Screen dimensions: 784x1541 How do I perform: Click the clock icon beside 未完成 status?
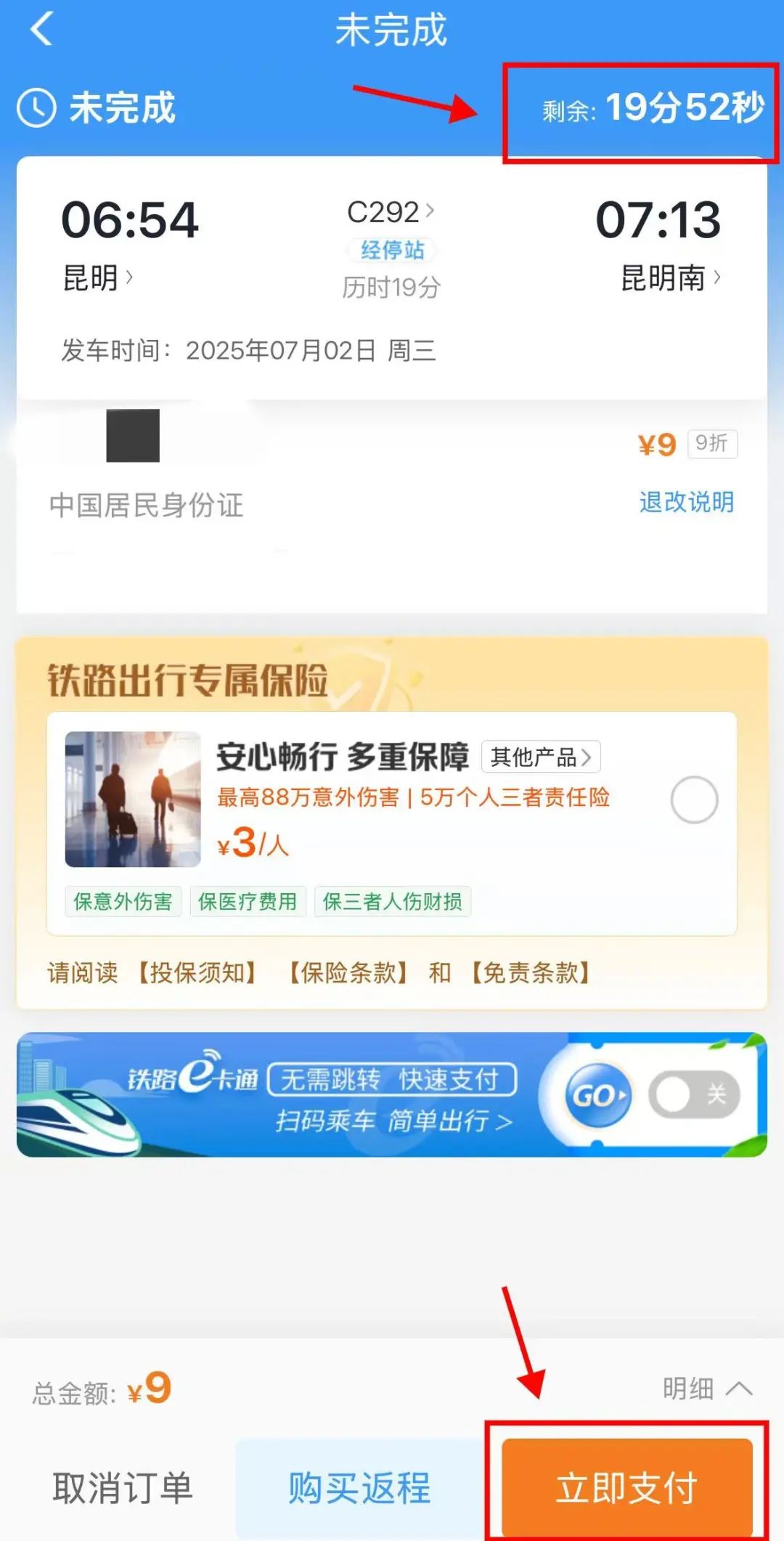click(x=35, y=109)
